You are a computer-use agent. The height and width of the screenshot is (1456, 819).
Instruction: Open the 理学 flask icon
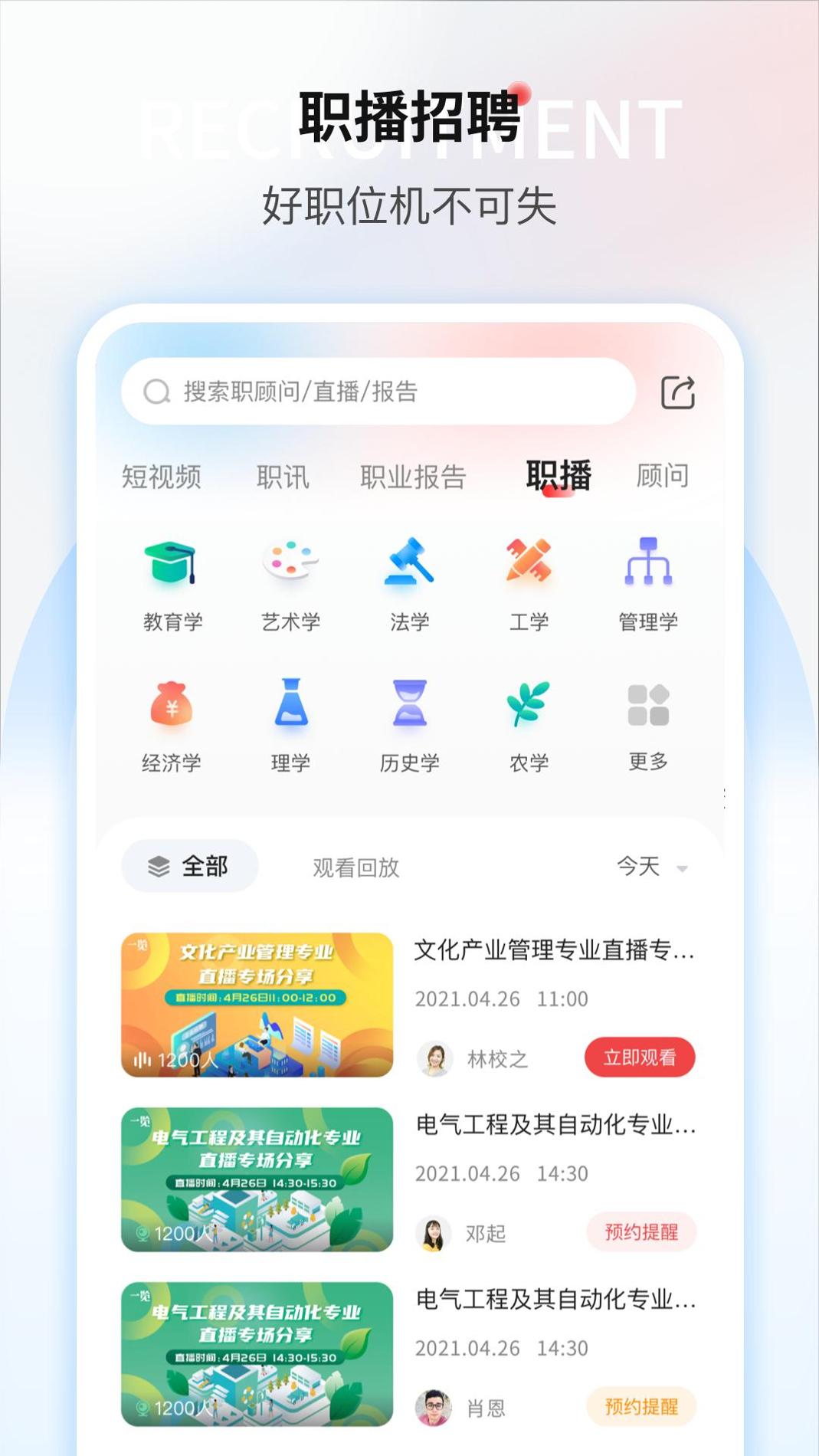click(x=291, y=706)
